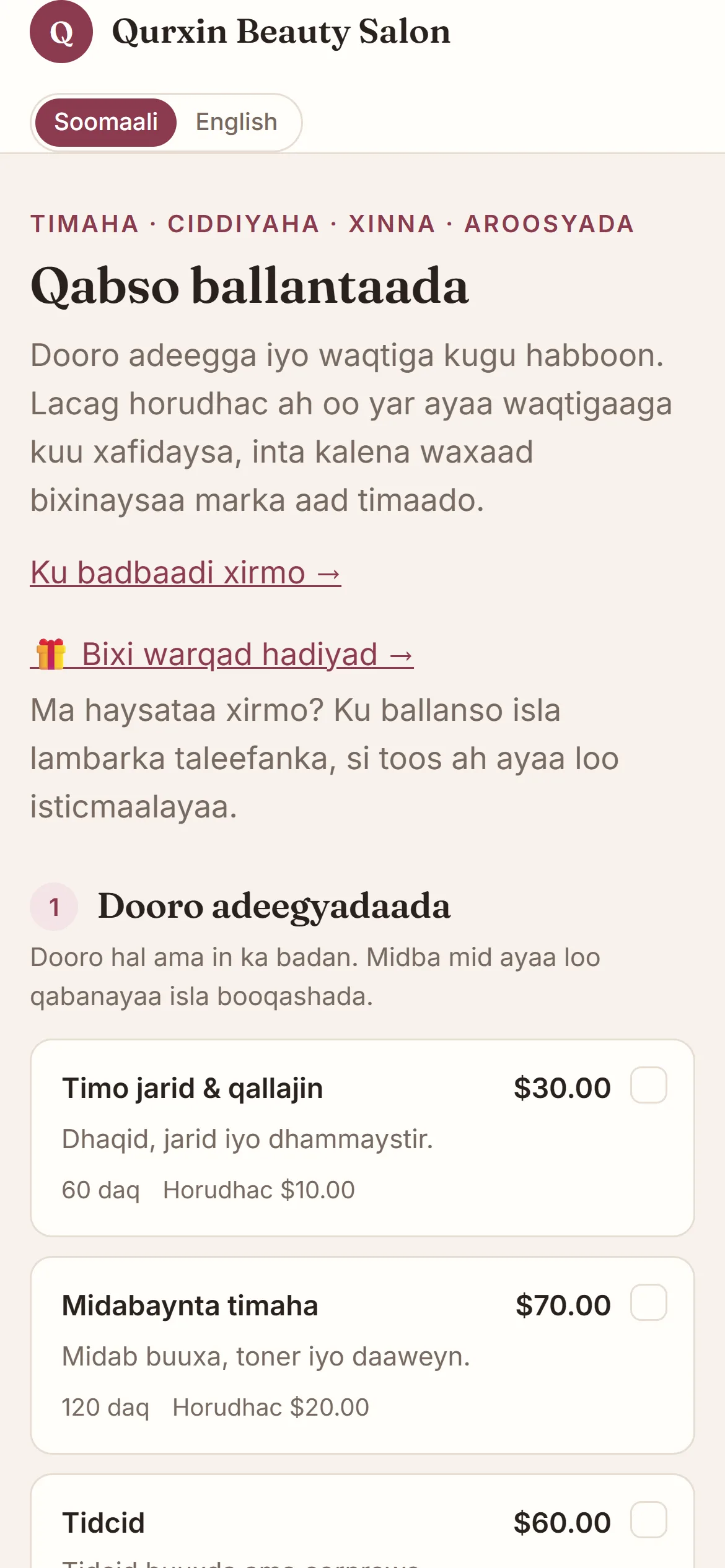Switch language to English
725x1568 pixels.
236,123
